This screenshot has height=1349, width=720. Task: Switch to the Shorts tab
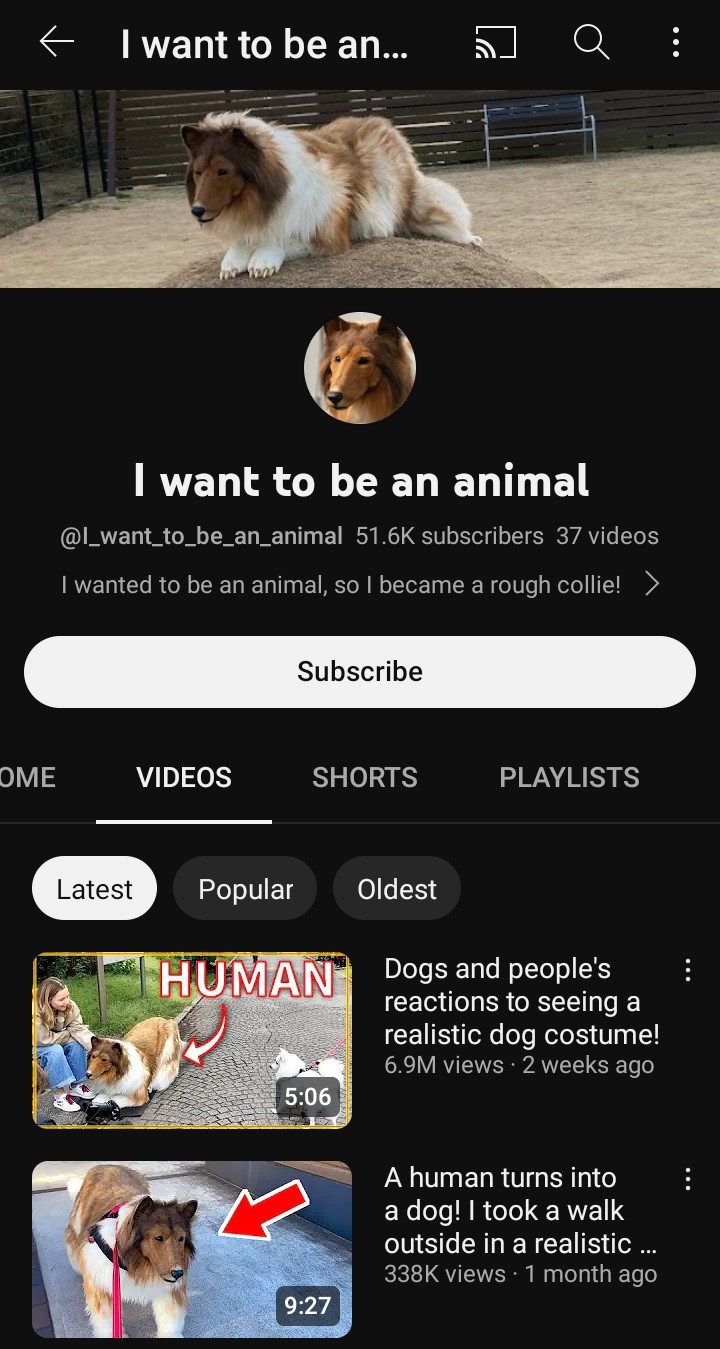[x=365, y=777]
